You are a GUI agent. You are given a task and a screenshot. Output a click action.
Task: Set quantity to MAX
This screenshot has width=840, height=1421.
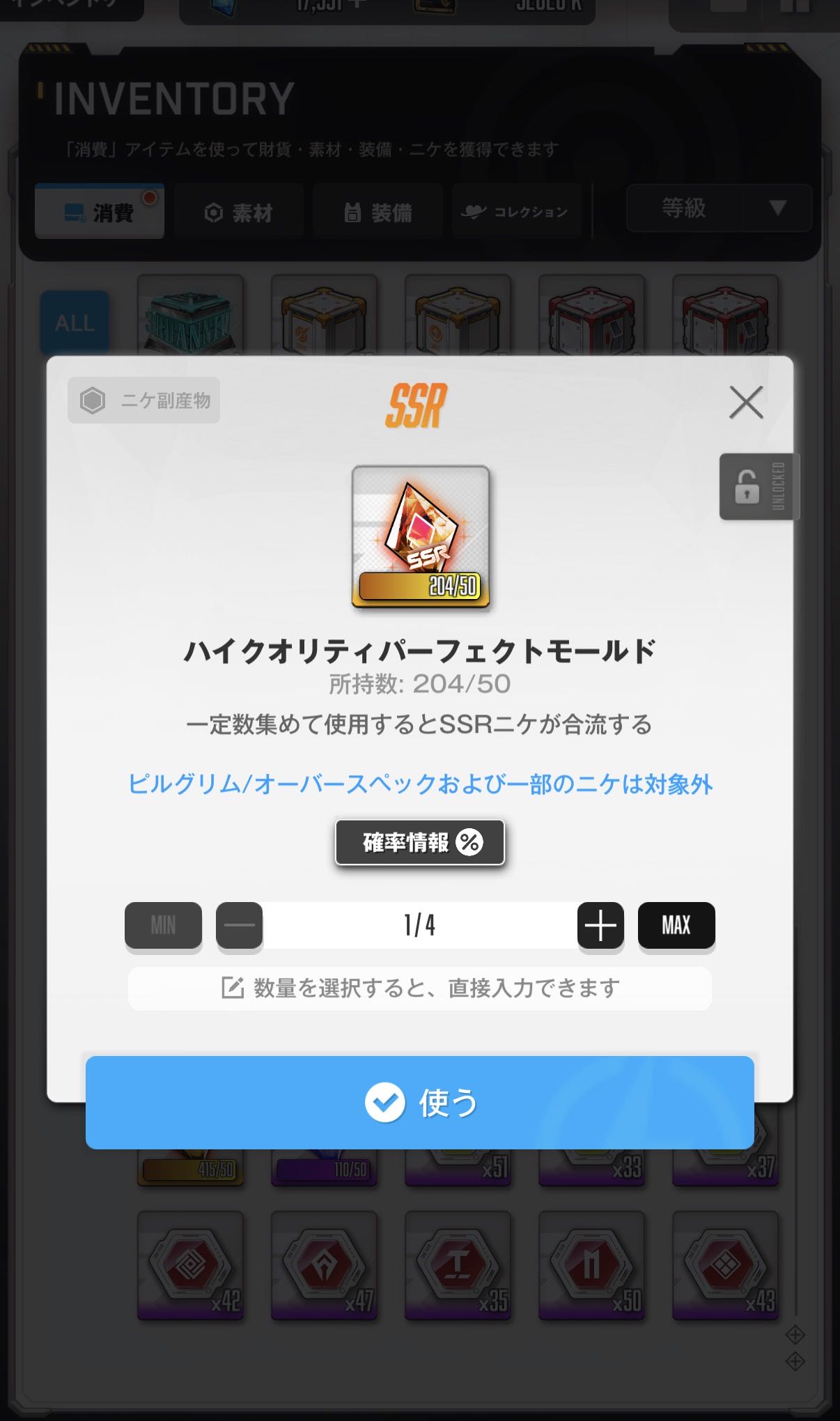(676, 925)
